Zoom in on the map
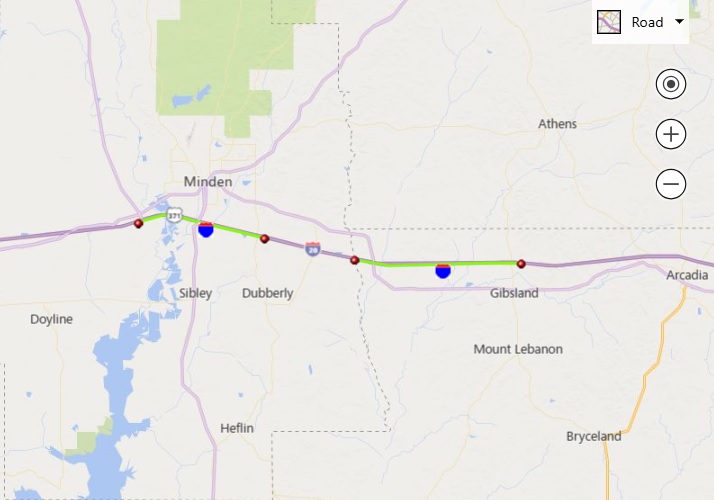The width and height of the screenshot is (714, 500). point(671,134)
